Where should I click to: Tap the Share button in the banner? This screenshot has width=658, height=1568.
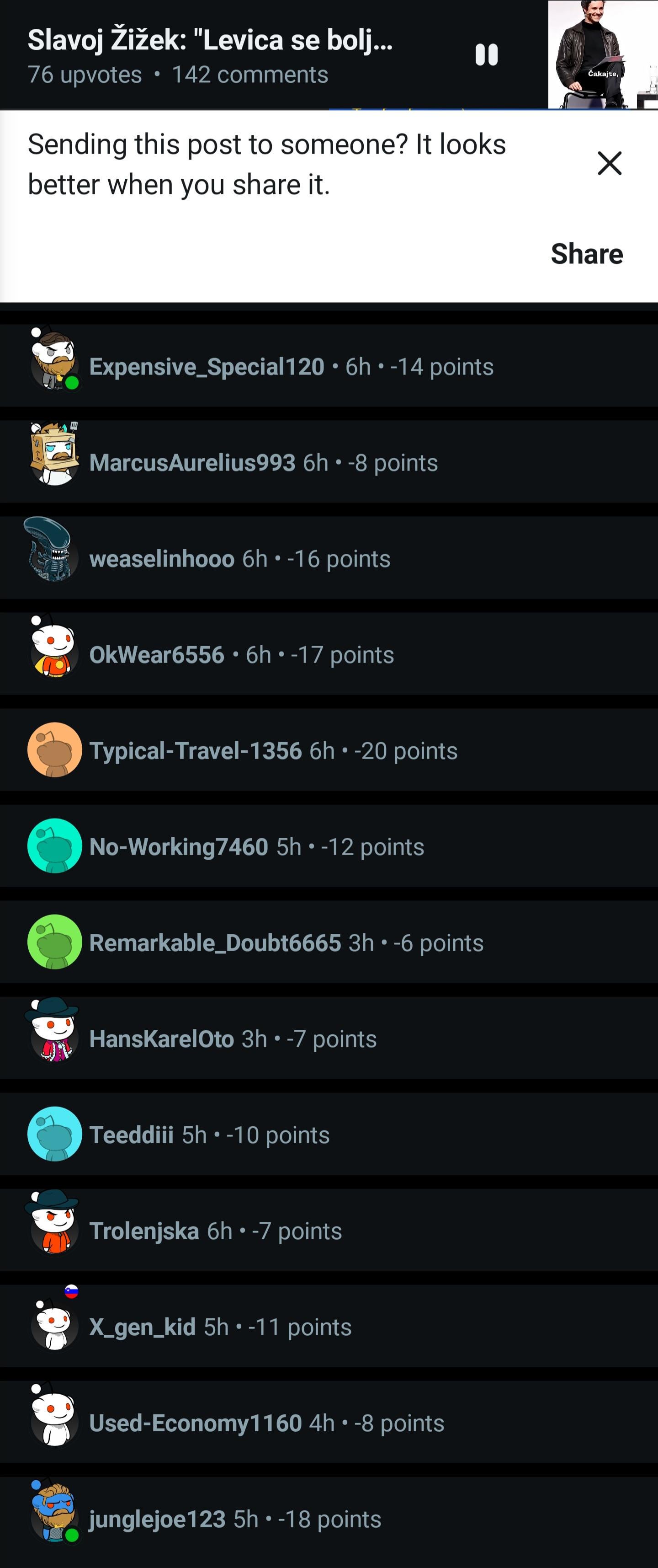[x=586, y=254]
